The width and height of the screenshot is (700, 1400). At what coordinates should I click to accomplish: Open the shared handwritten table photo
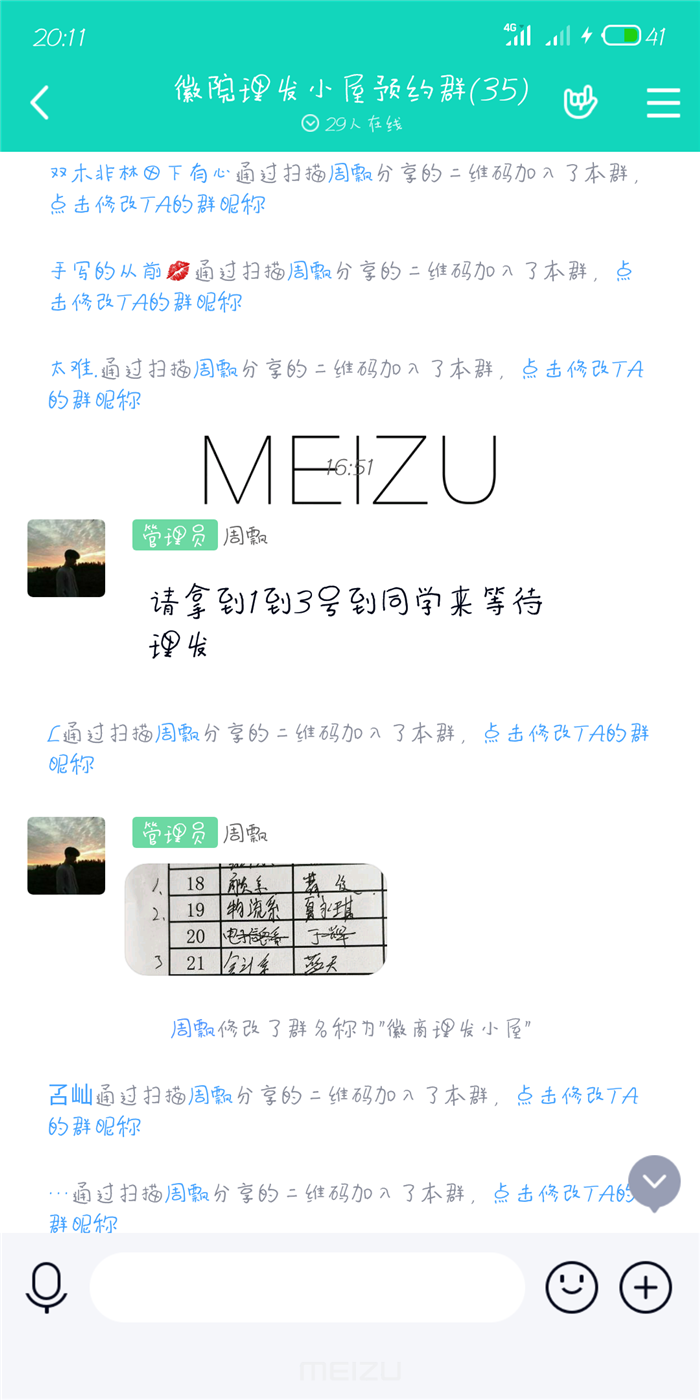tap(255, 919)
